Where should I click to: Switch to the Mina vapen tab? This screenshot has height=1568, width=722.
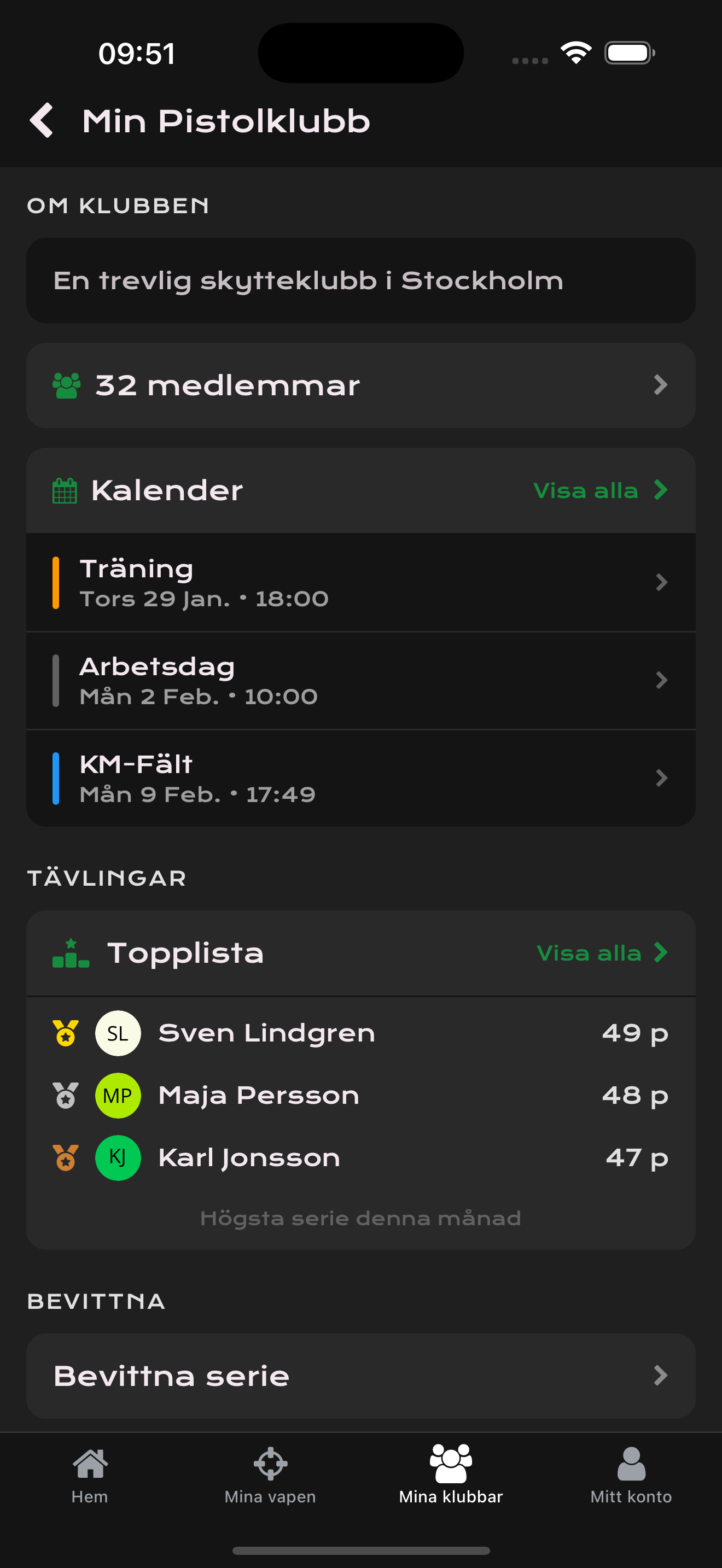click(x=270, y=1475)
